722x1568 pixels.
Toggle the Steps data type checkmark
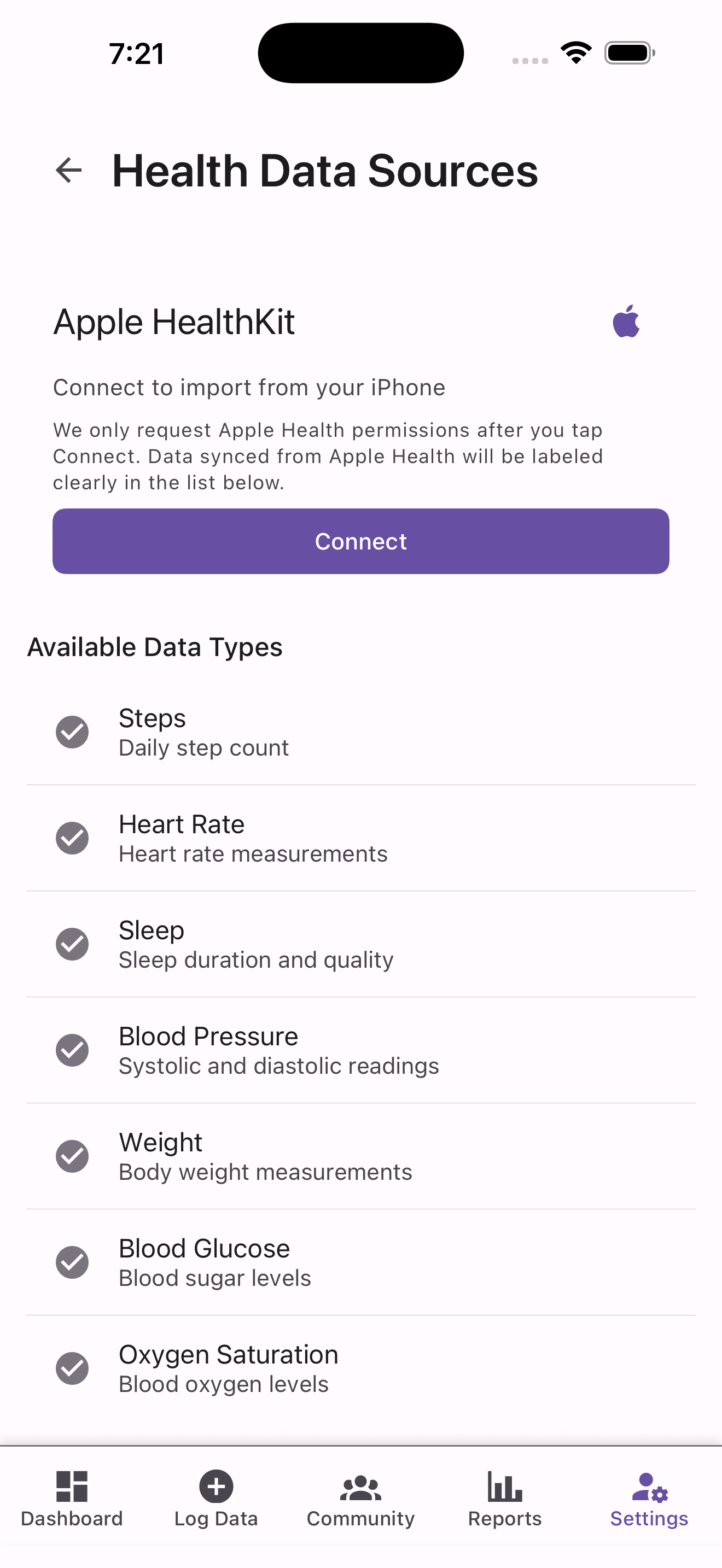click(72, 732)
